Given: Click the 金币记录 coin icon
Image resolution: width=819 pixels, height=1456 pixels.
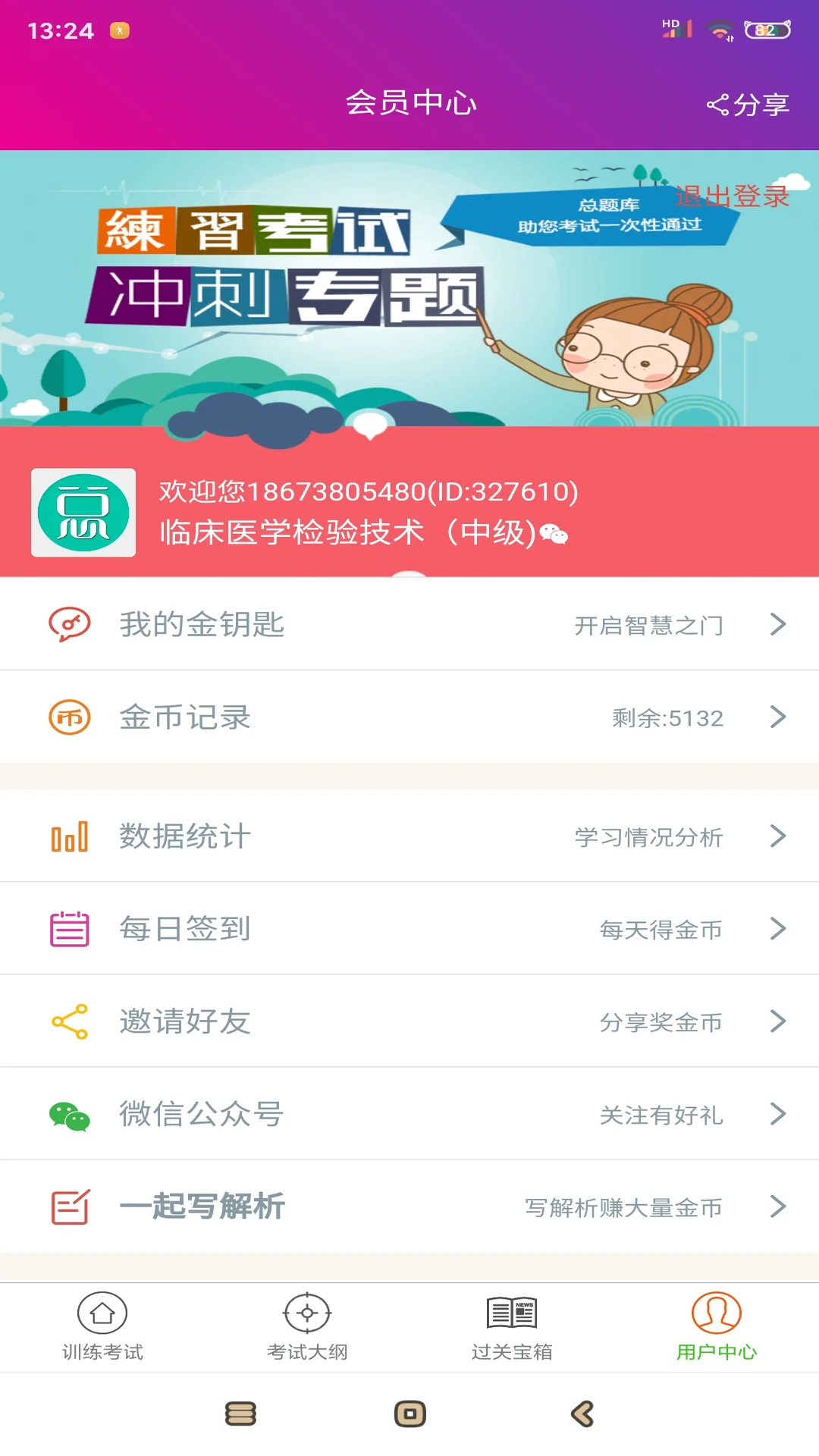Looking at the screenshot, I should point(68,716).
